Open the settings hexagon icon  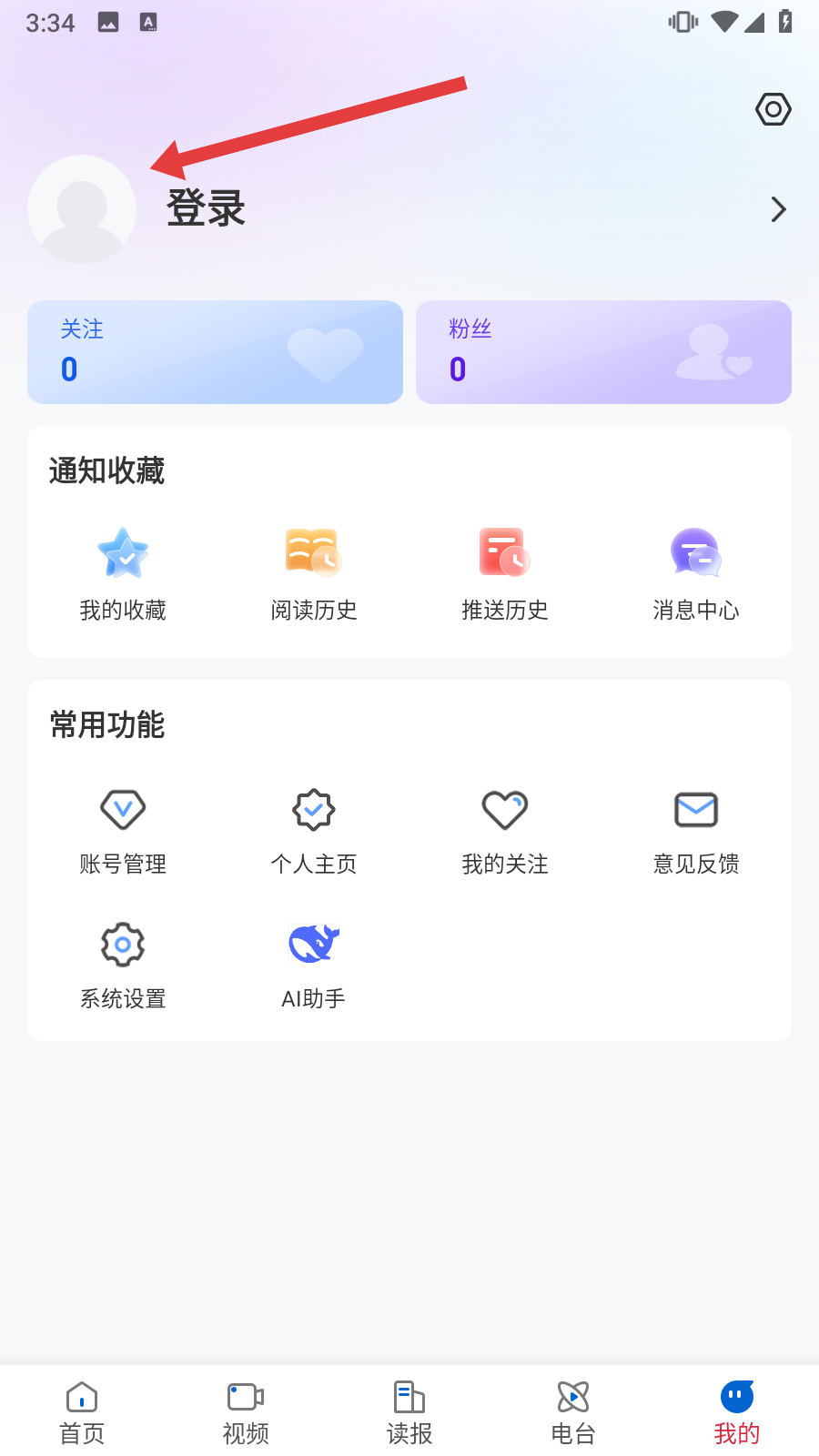773,110
